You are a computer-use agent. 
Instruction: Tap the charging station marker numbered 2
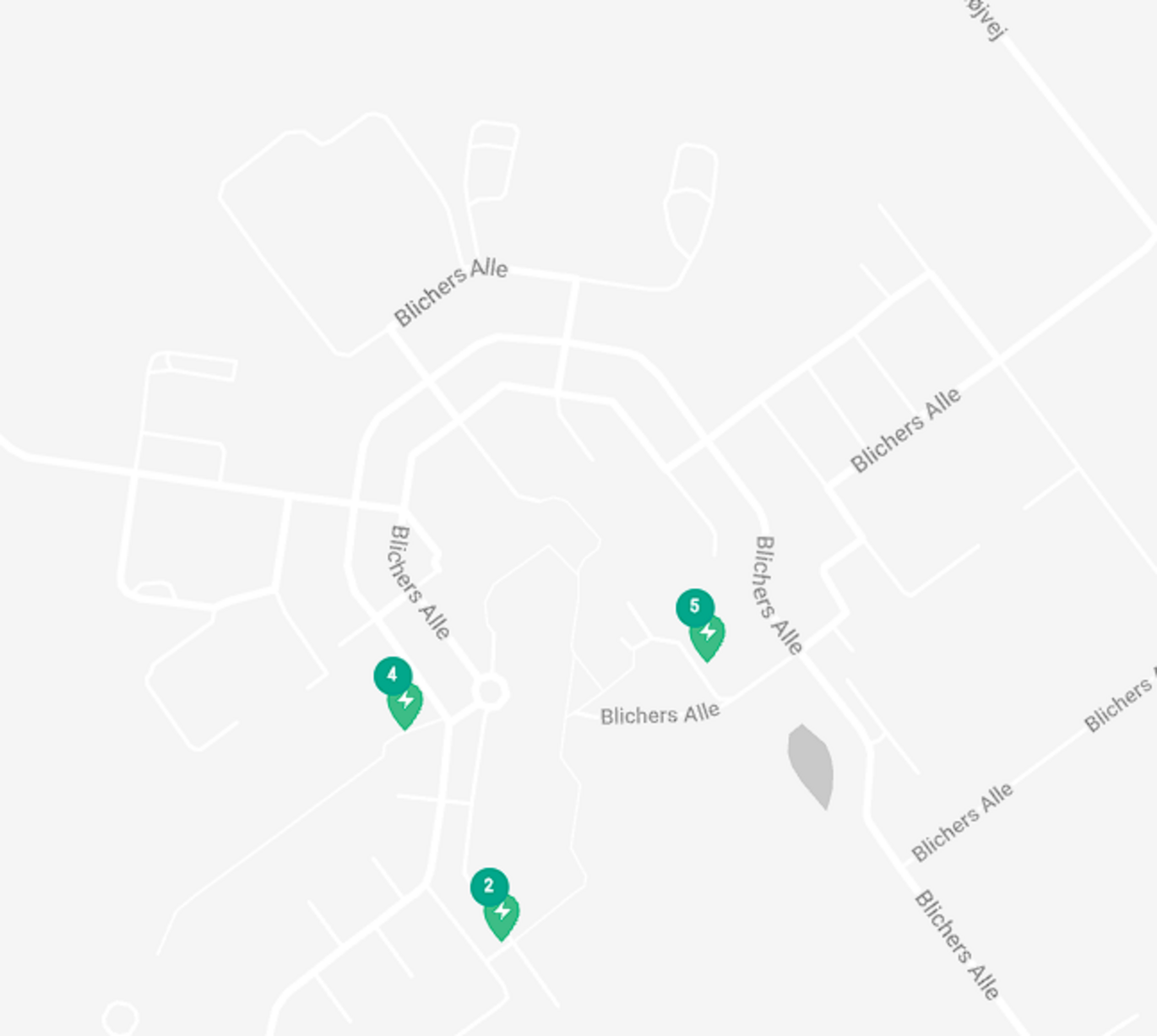pos(501,912)
